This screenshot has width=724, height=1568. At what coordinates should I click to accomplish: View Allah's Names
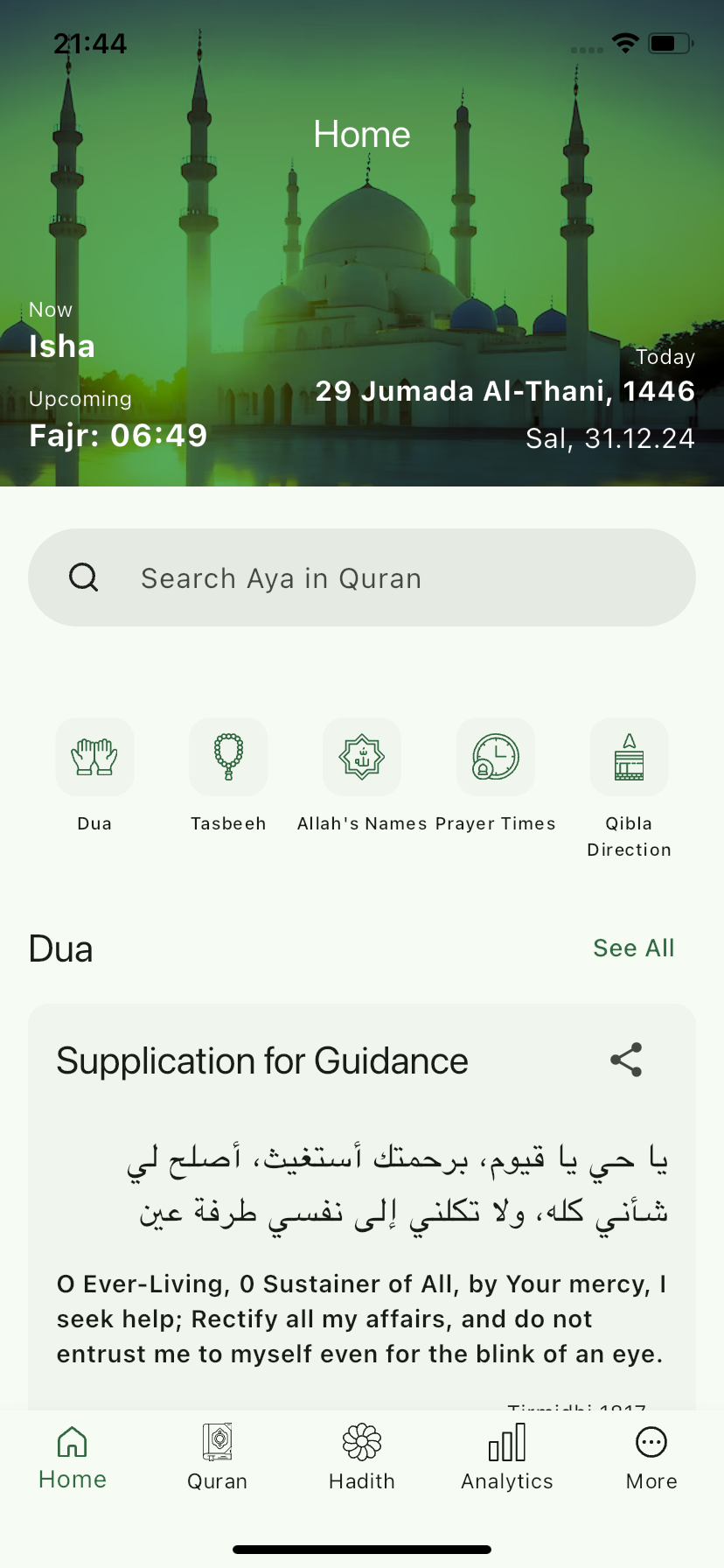tap(362, 758)
